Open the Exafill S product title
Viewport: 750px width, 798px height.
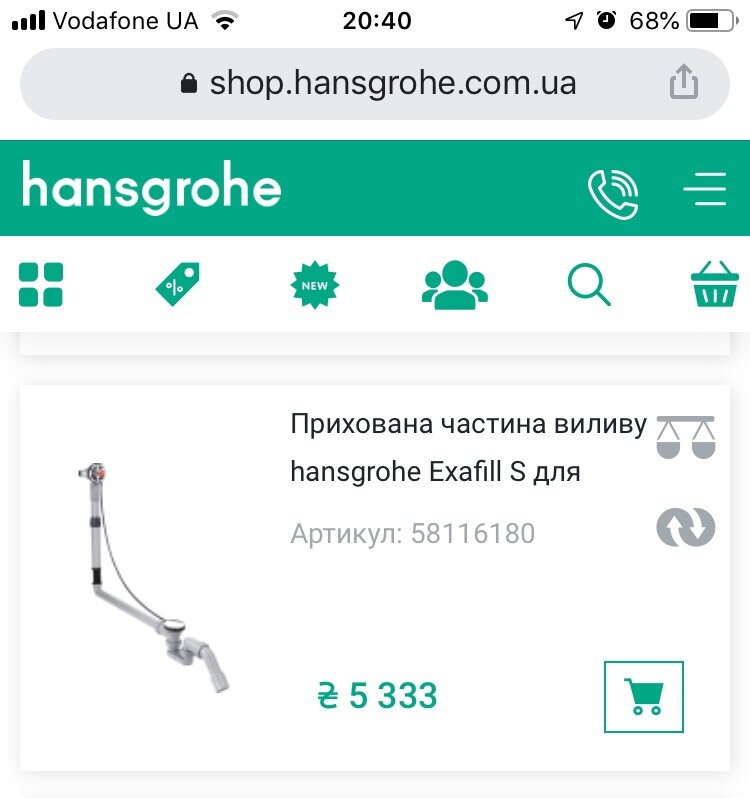click(x=468, y=447)
